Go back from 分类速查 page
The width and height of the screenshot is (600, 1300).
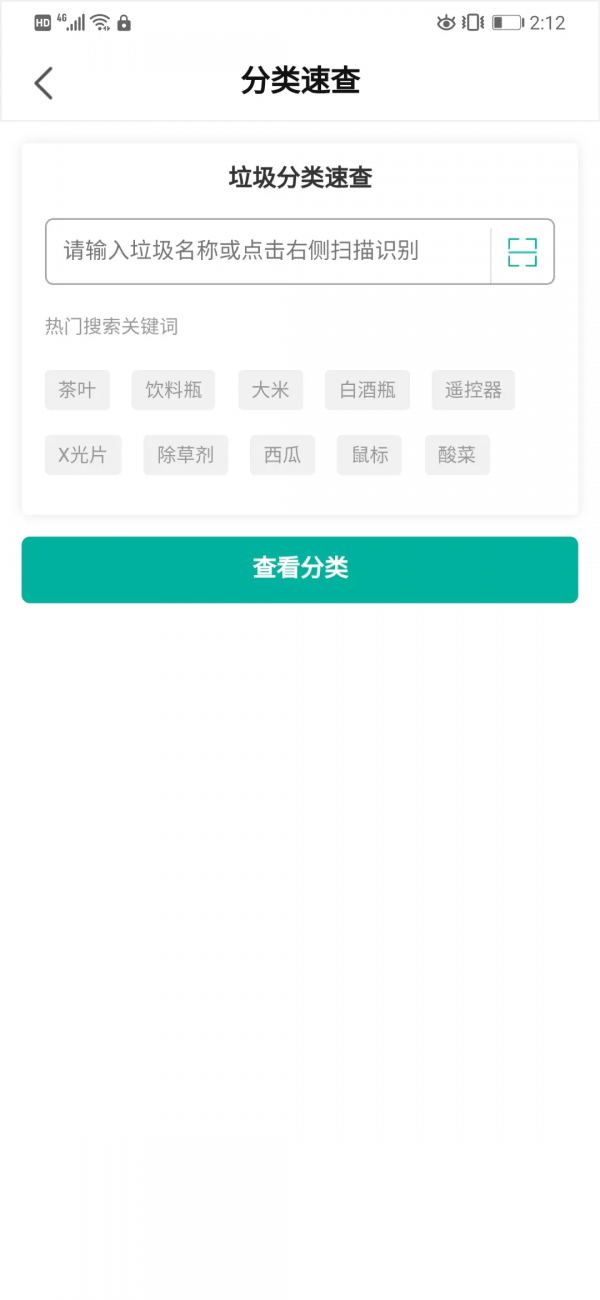(43, 83)
